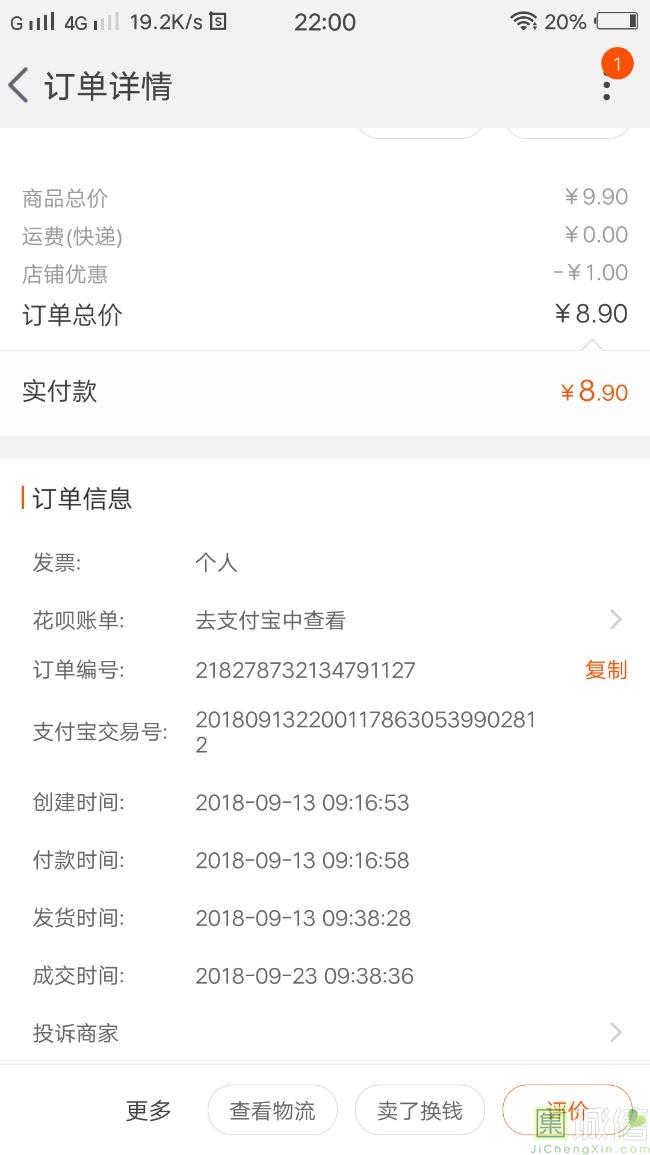Viewport: 650px width, 1155px height.
Task: Tap 评价 to review the order
Action: 567,1110
